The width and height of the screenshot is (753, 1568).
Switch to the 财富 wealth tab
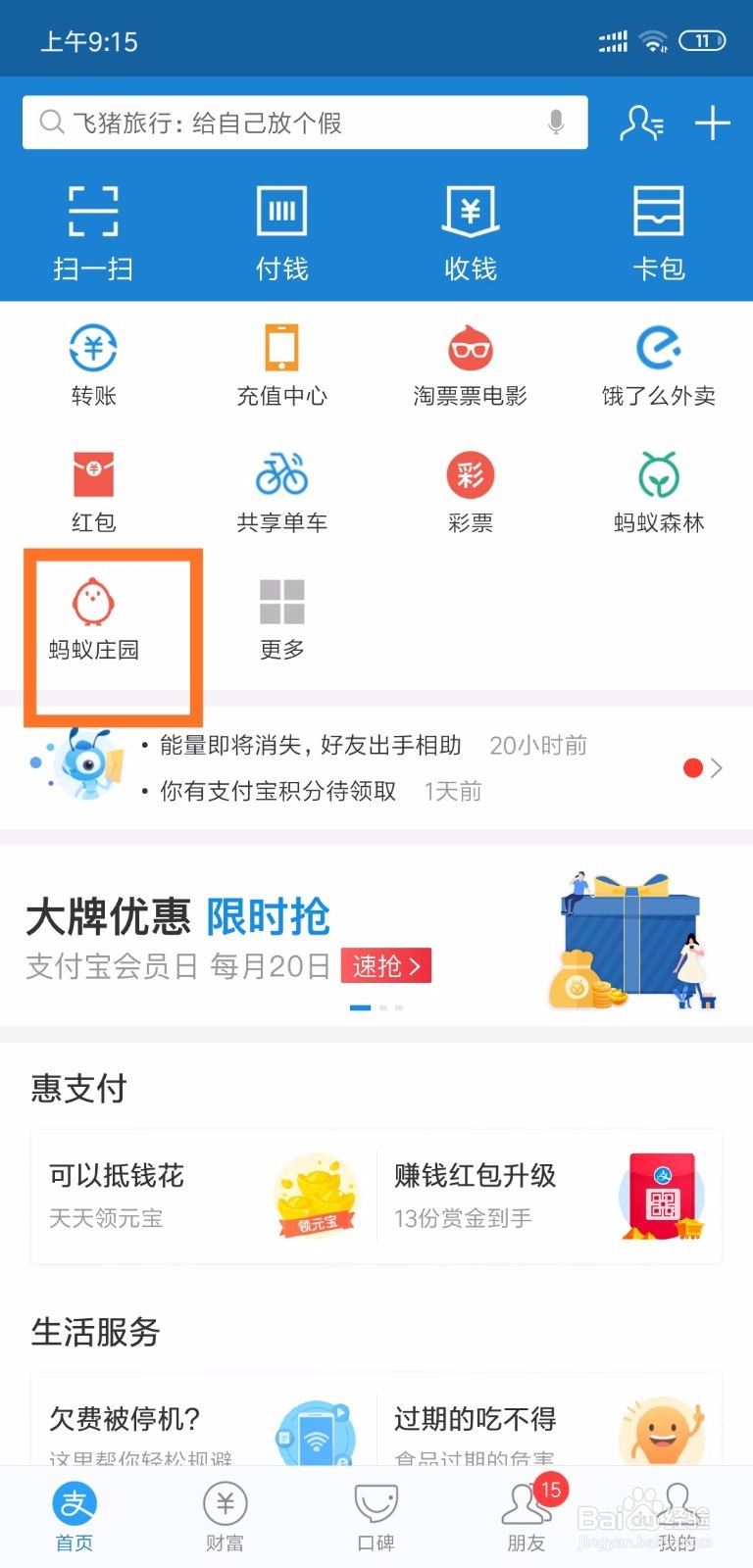pos(225,1514)
